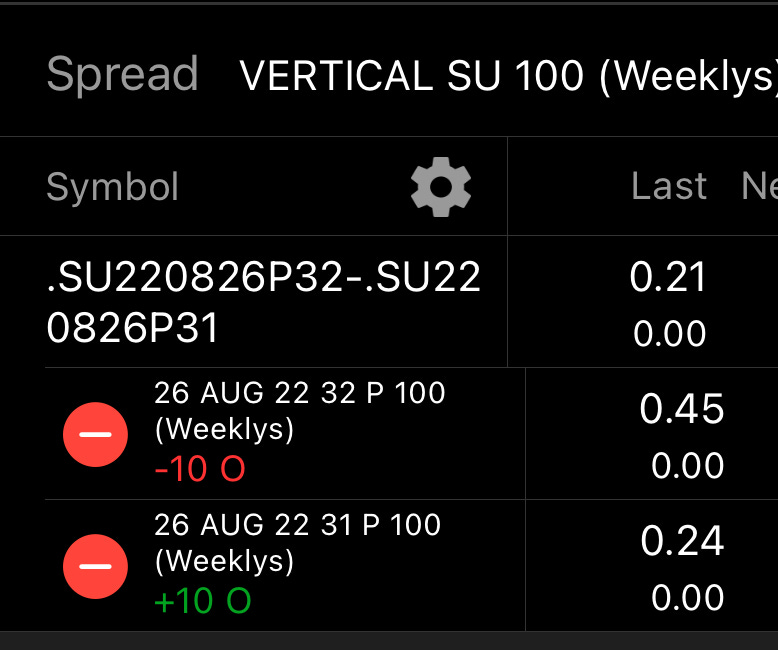The height and width of the screenshot is (650, 778).
Task: Remove the 31 P long leg
Action: tap(95, 566)
